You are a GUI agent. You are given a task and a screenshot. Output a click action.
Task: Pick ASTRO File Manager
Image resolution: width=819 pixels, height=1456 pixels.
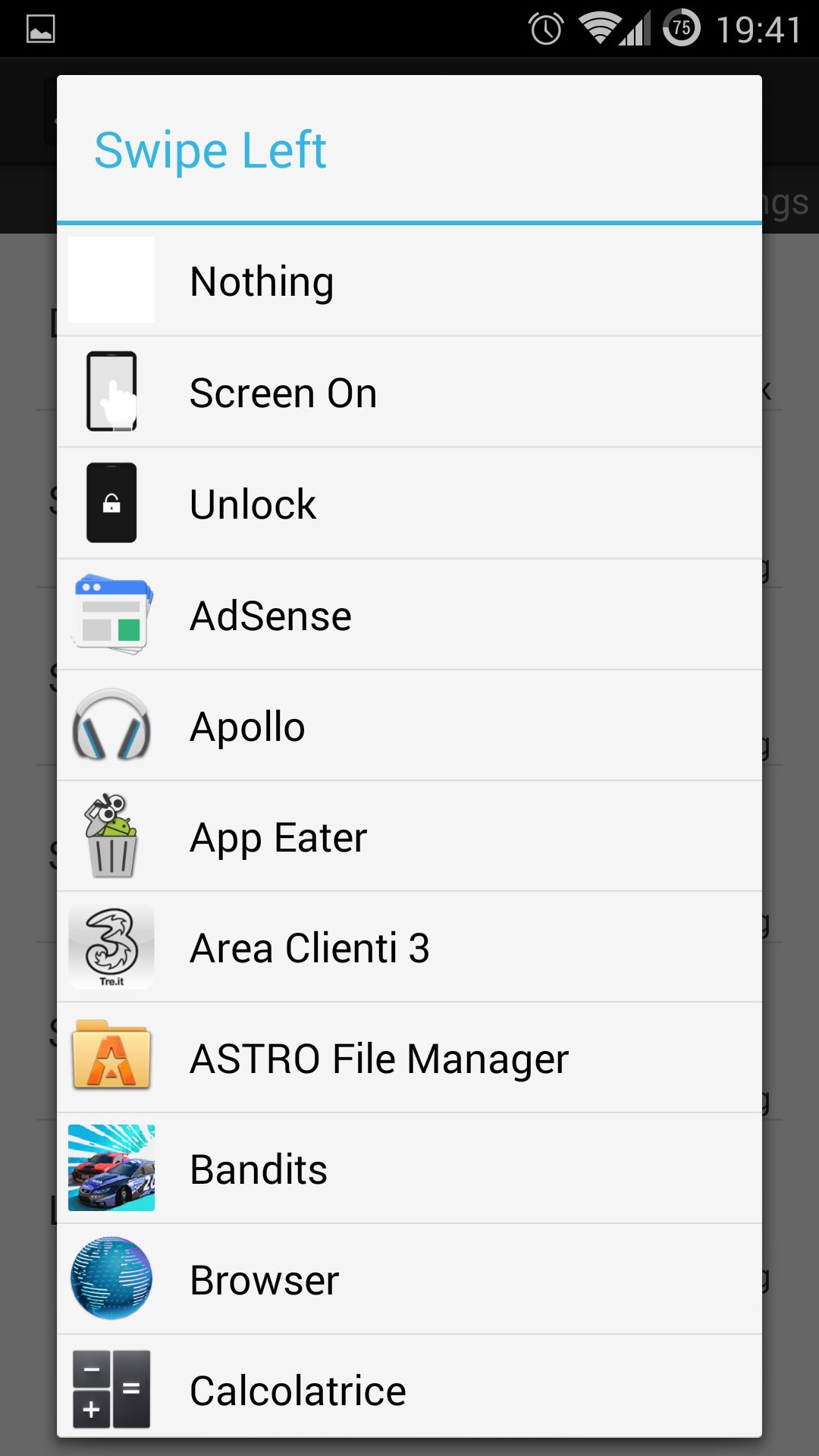coord(409,1058)
